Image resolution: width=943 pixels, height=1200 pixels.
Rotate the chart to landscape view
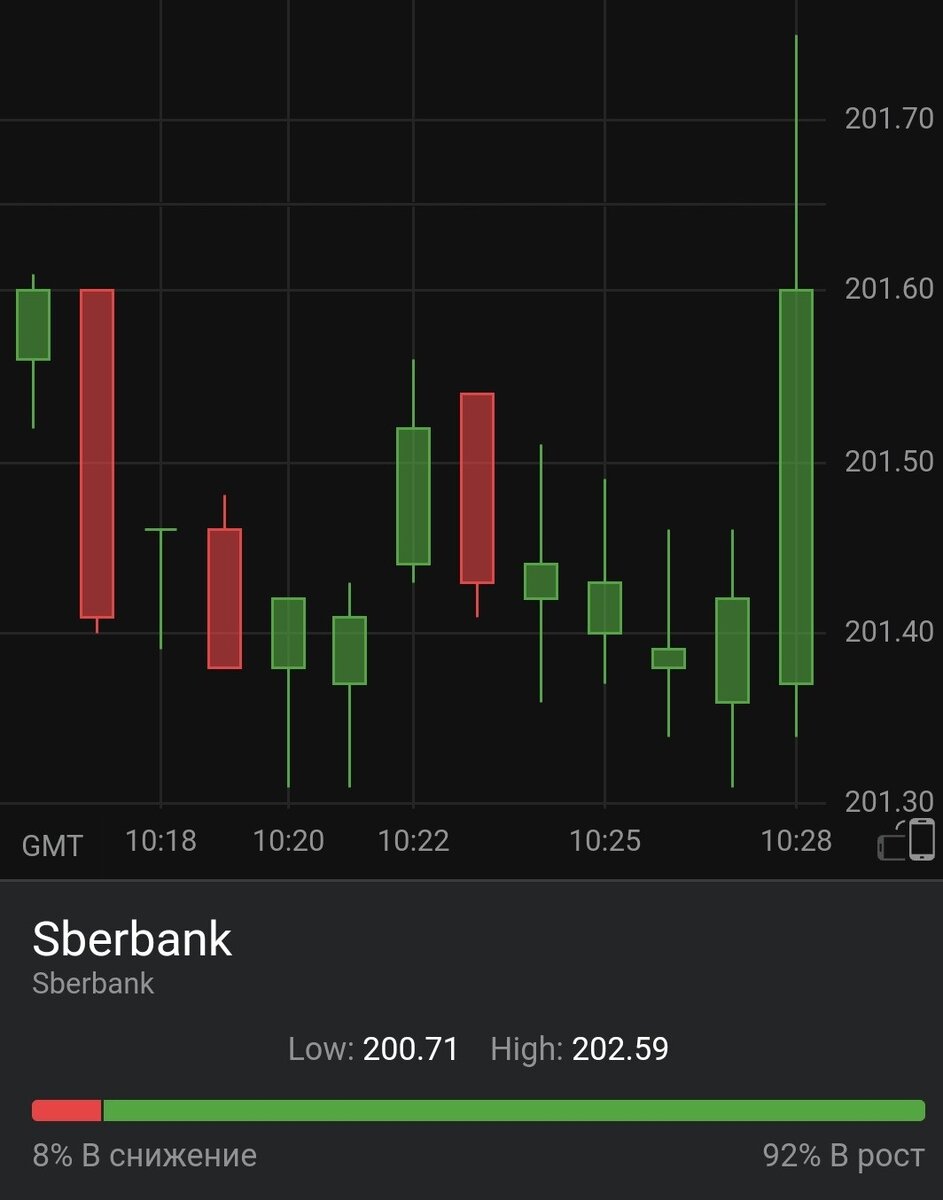pos(906,839)
